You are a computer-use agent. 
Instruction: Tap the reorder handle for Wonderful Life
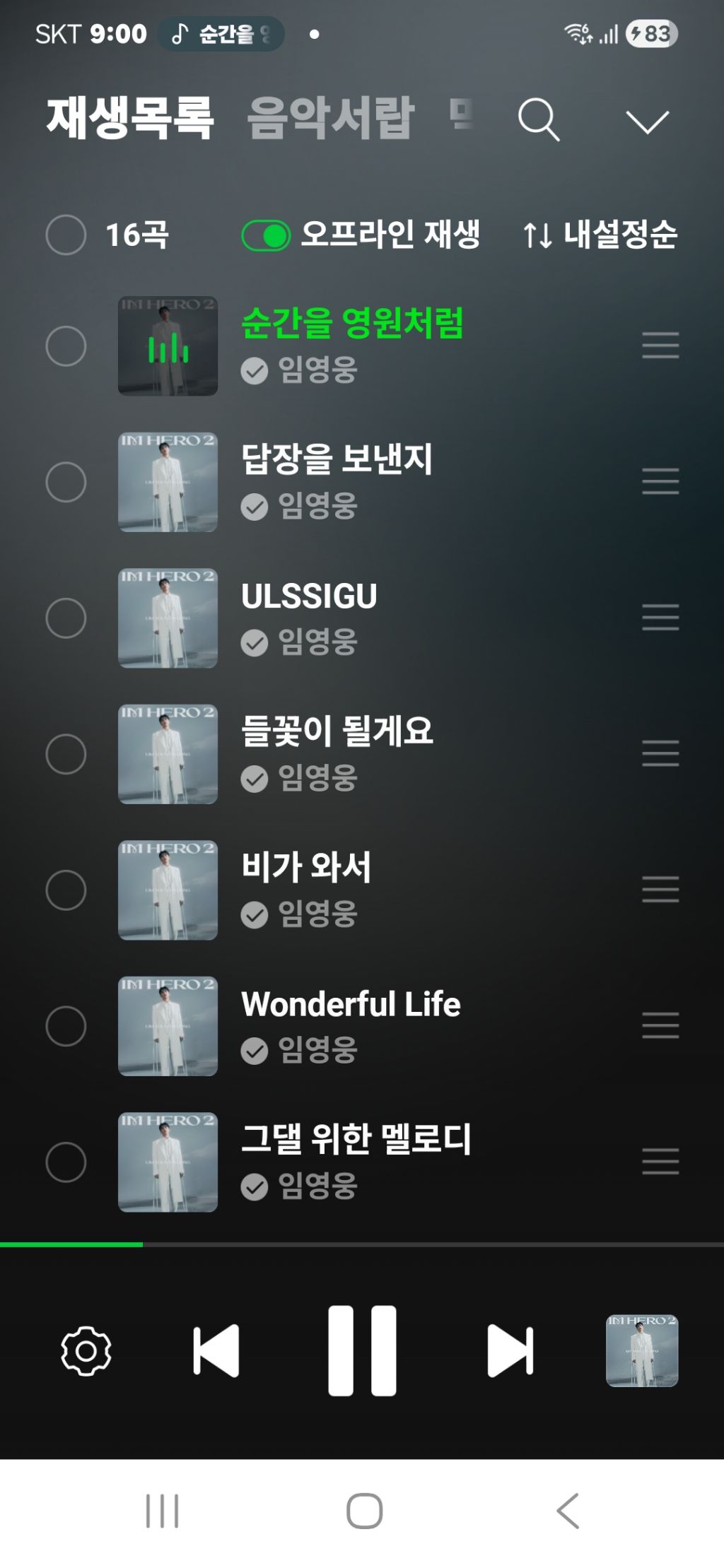pos(660,1025)
